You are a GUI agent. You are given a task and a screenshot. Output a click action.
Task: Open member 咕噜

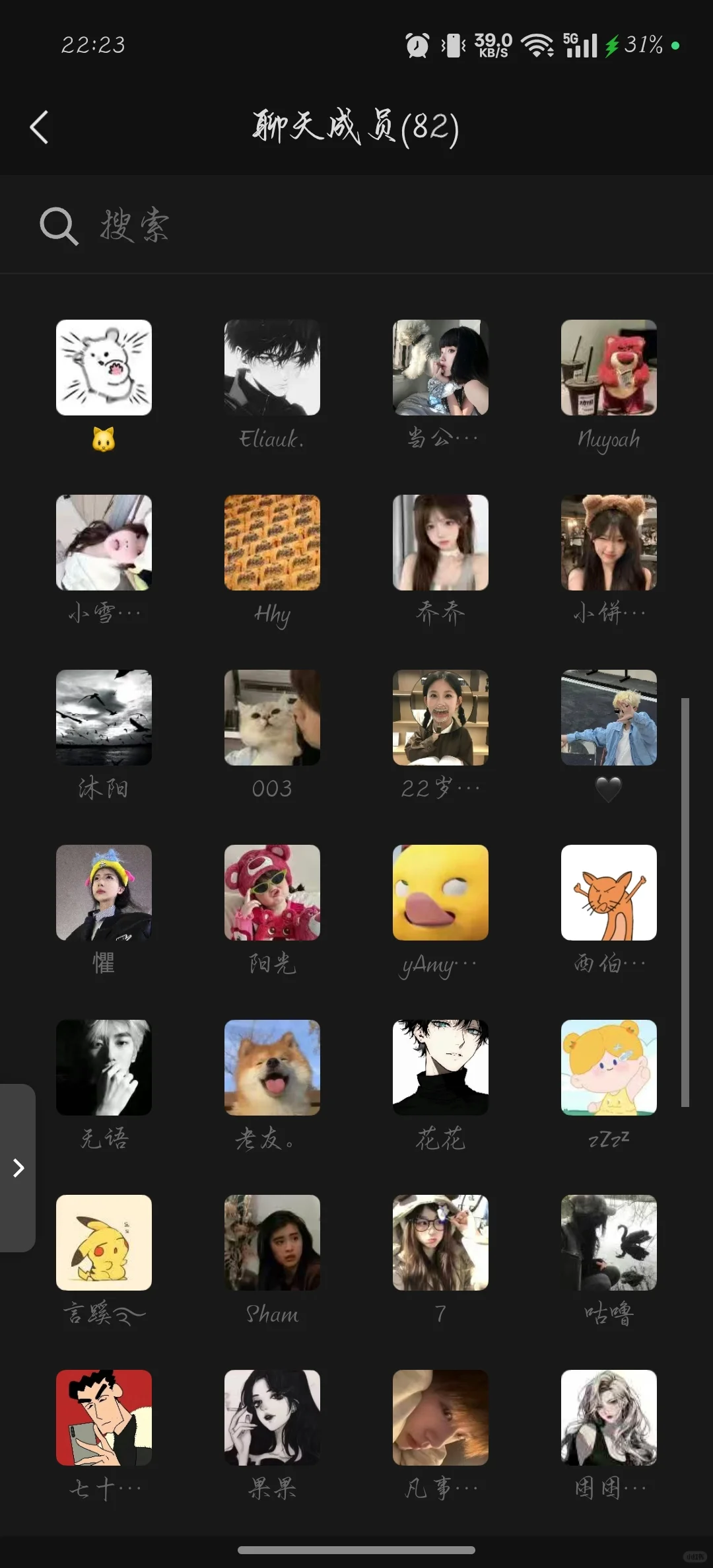609,1243
